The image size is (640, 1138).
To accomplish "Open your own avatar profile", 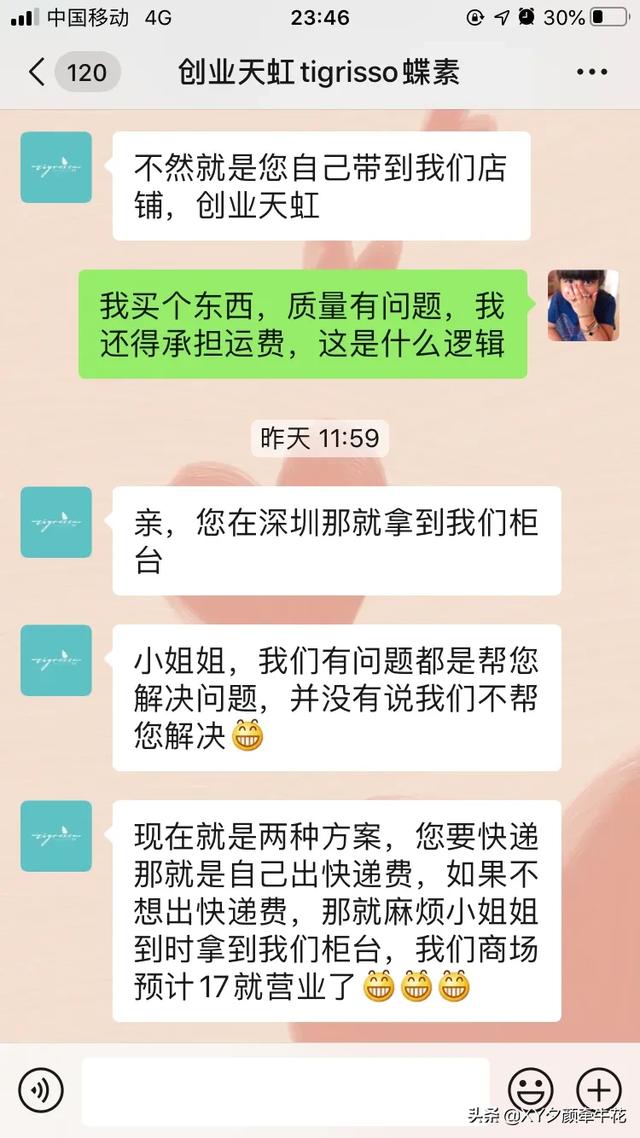I will pos(583,305).
